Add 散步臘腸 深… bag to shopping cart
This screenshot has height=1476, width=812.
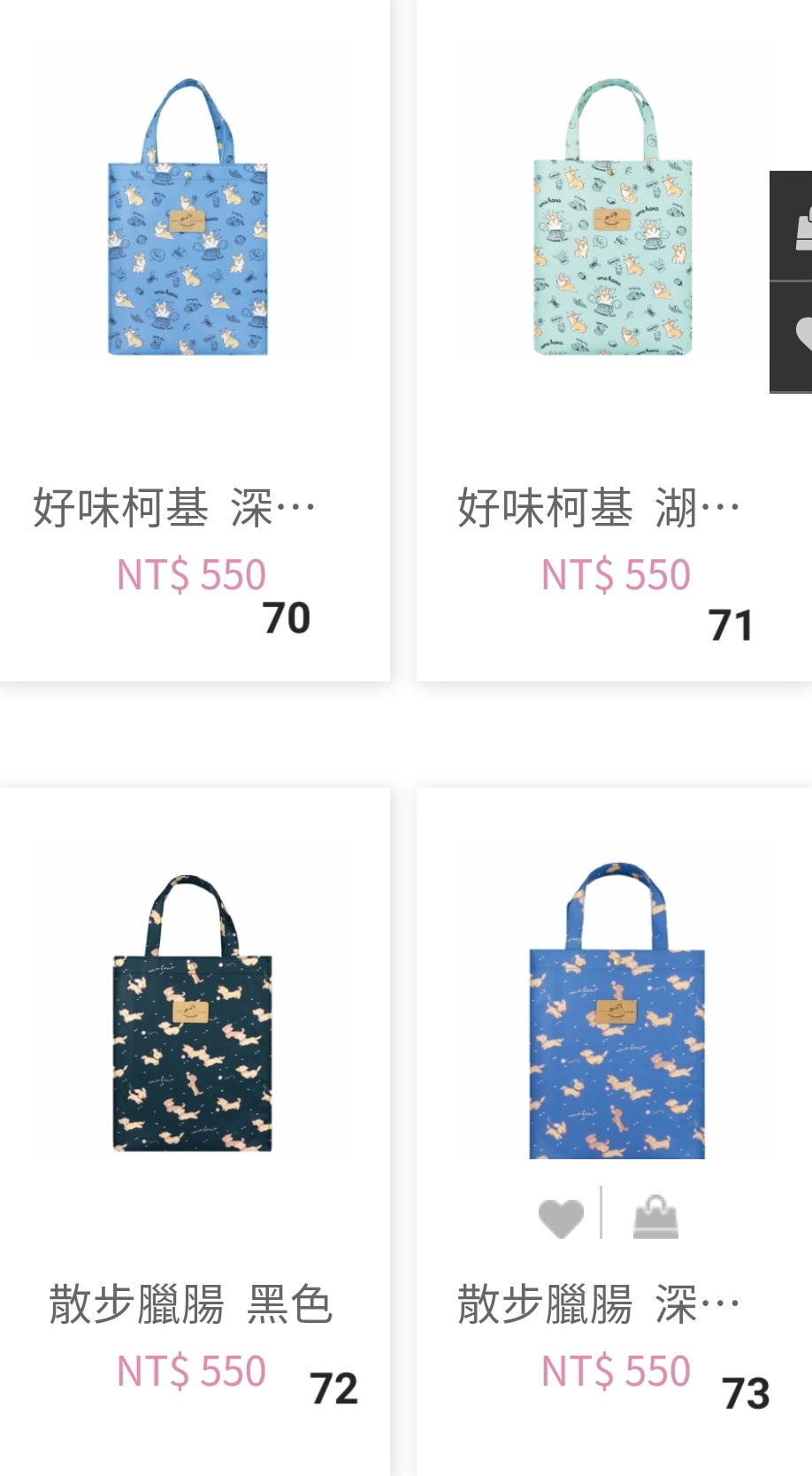[655, 1217]
